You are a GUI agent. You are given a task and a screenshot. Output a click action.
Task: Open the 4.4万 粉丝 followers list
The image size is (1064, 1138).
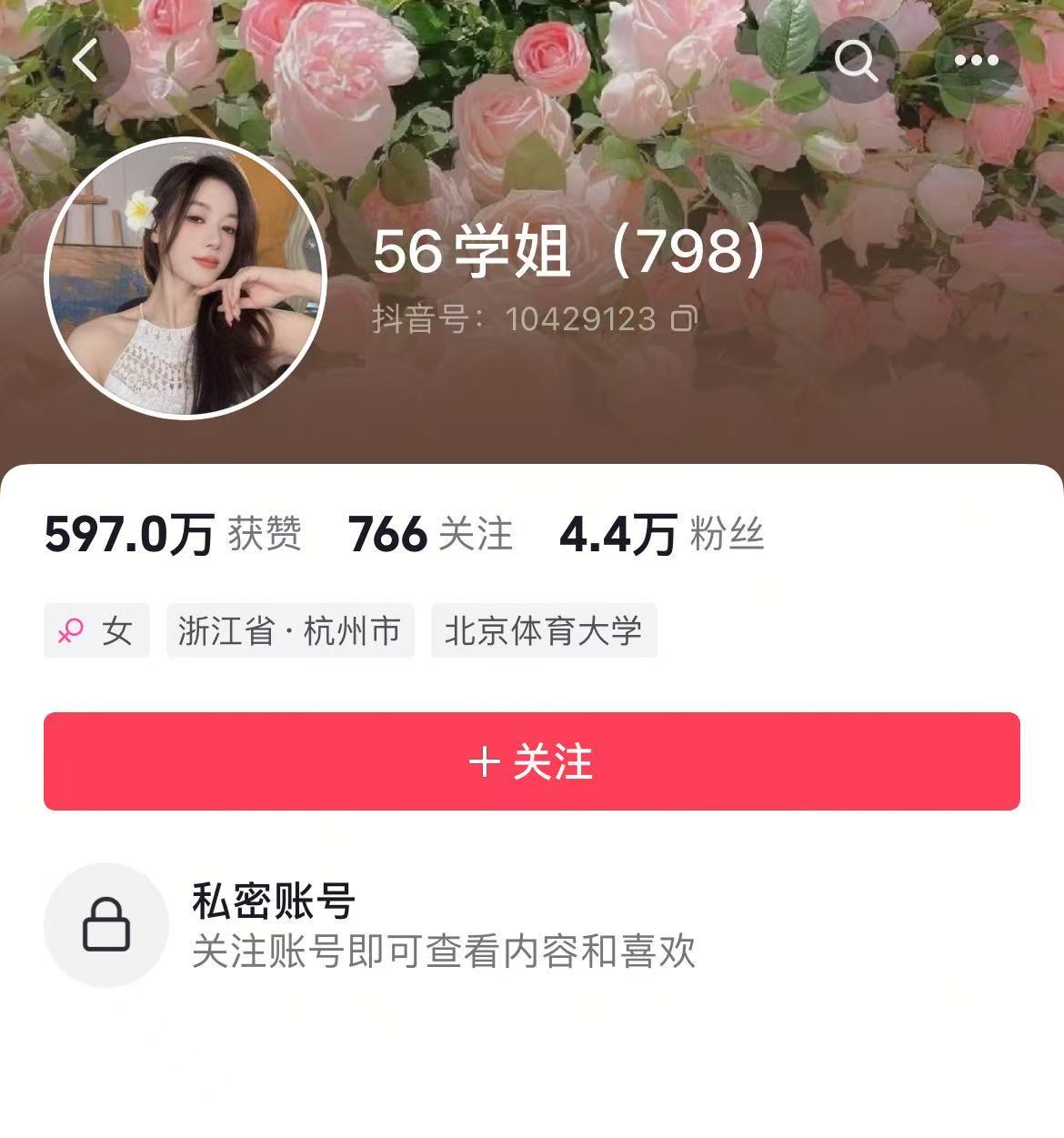661,534
